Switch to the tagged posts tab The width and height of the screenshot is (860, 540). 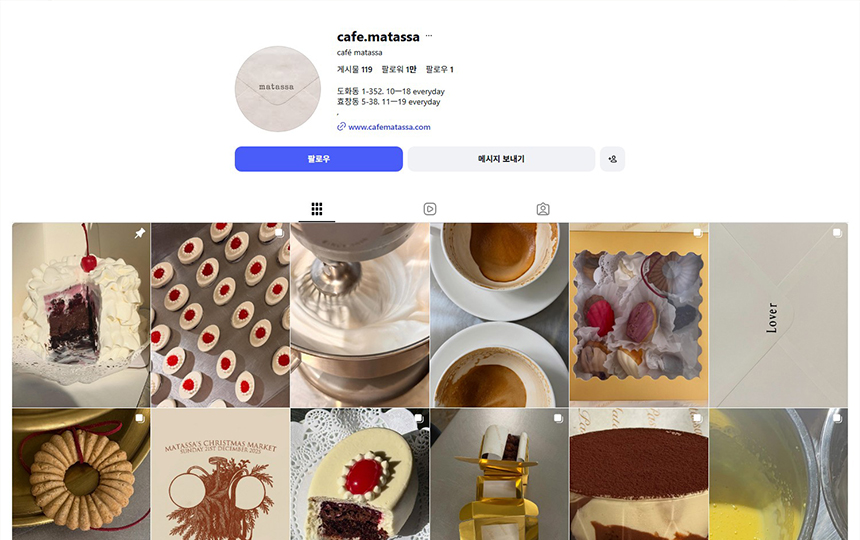coord(543,209)
